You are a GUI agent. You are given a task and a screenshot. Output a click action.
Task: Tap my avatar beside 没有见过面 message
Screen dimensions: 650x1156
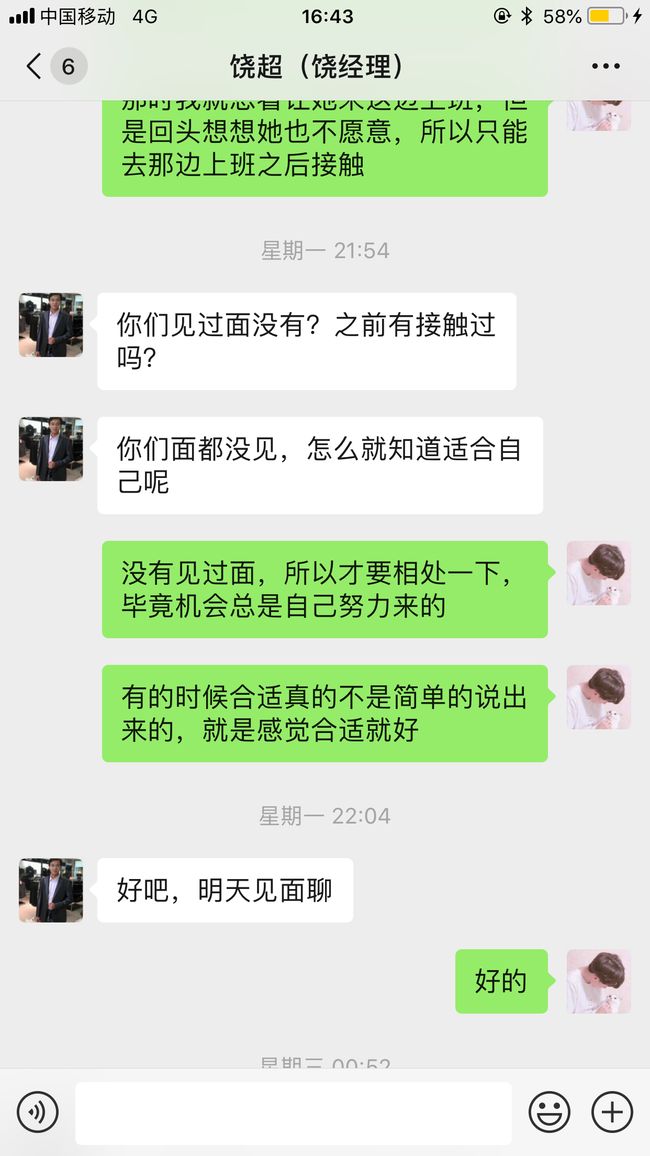pyautogui.click(x=598, y=574)
